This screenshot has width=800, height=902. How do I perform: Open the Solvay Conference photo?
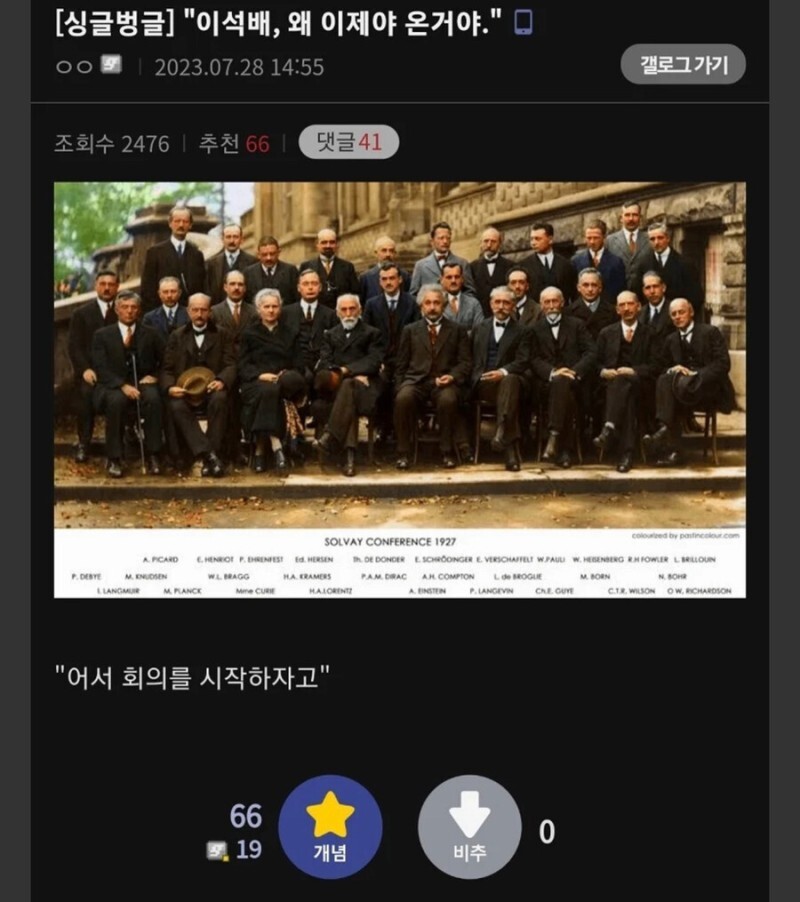399,390
